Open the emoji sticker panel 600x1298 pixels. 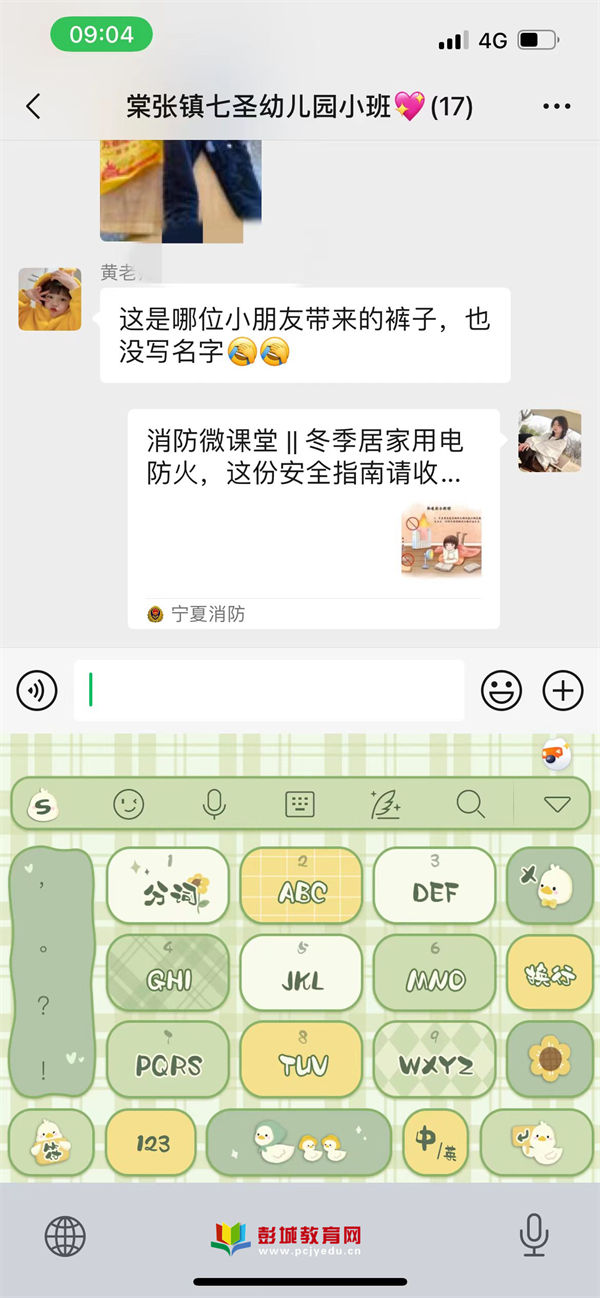coord(501,690)
